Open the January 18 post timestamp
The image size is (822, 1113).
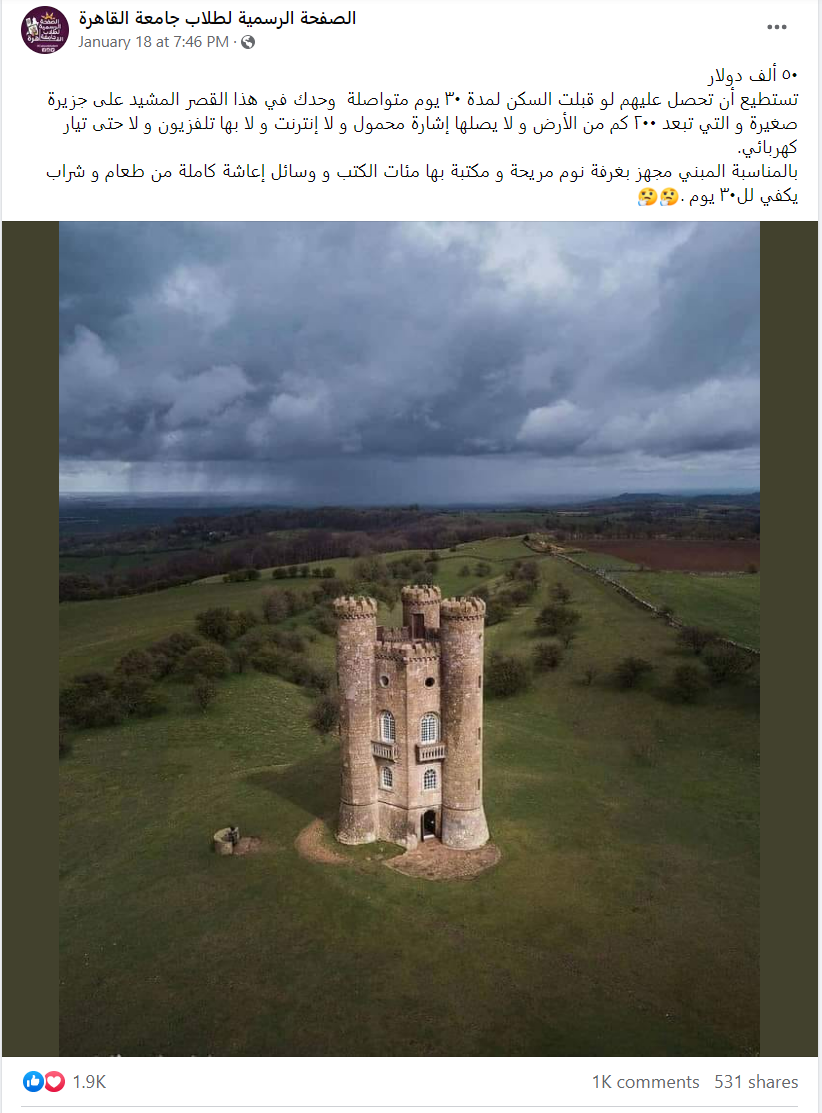153,42
